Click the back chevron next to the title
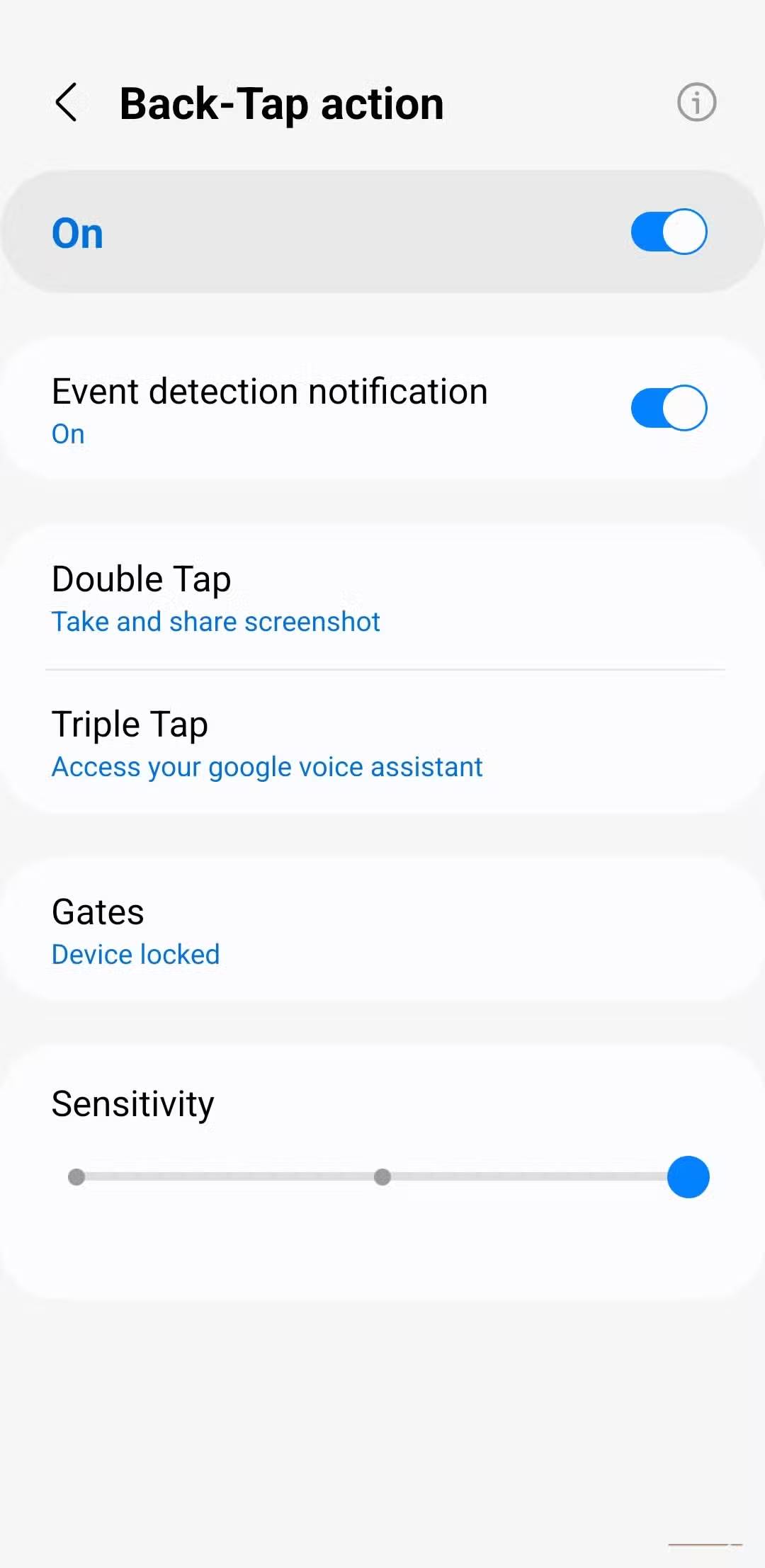765x1568 pixels. coord(67,103)
